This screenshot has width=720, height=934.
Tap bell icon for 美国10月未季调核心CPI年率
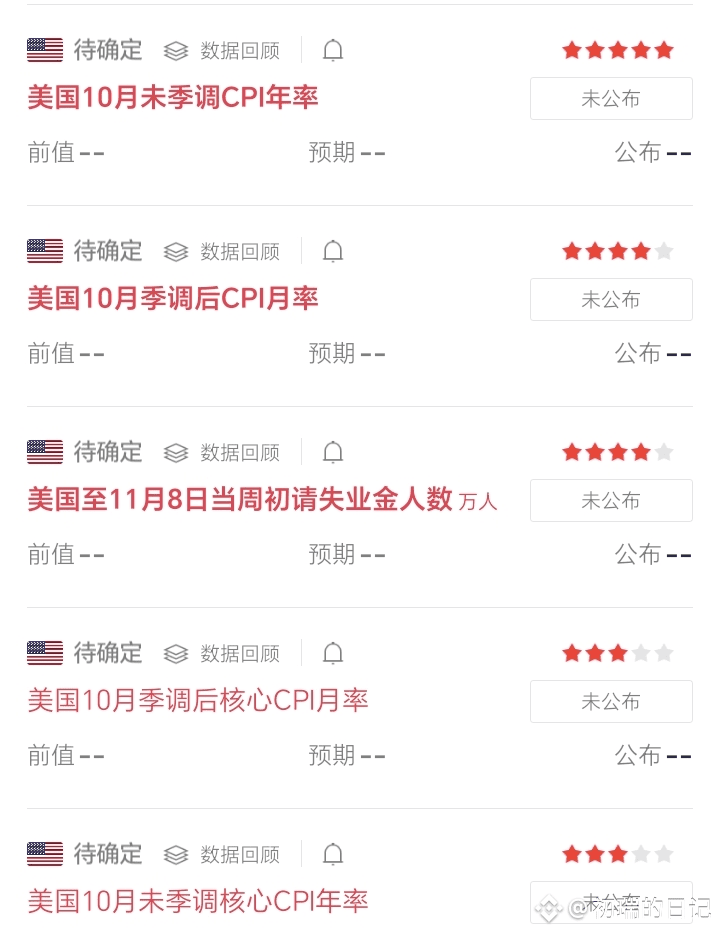(x=333, y=854)
